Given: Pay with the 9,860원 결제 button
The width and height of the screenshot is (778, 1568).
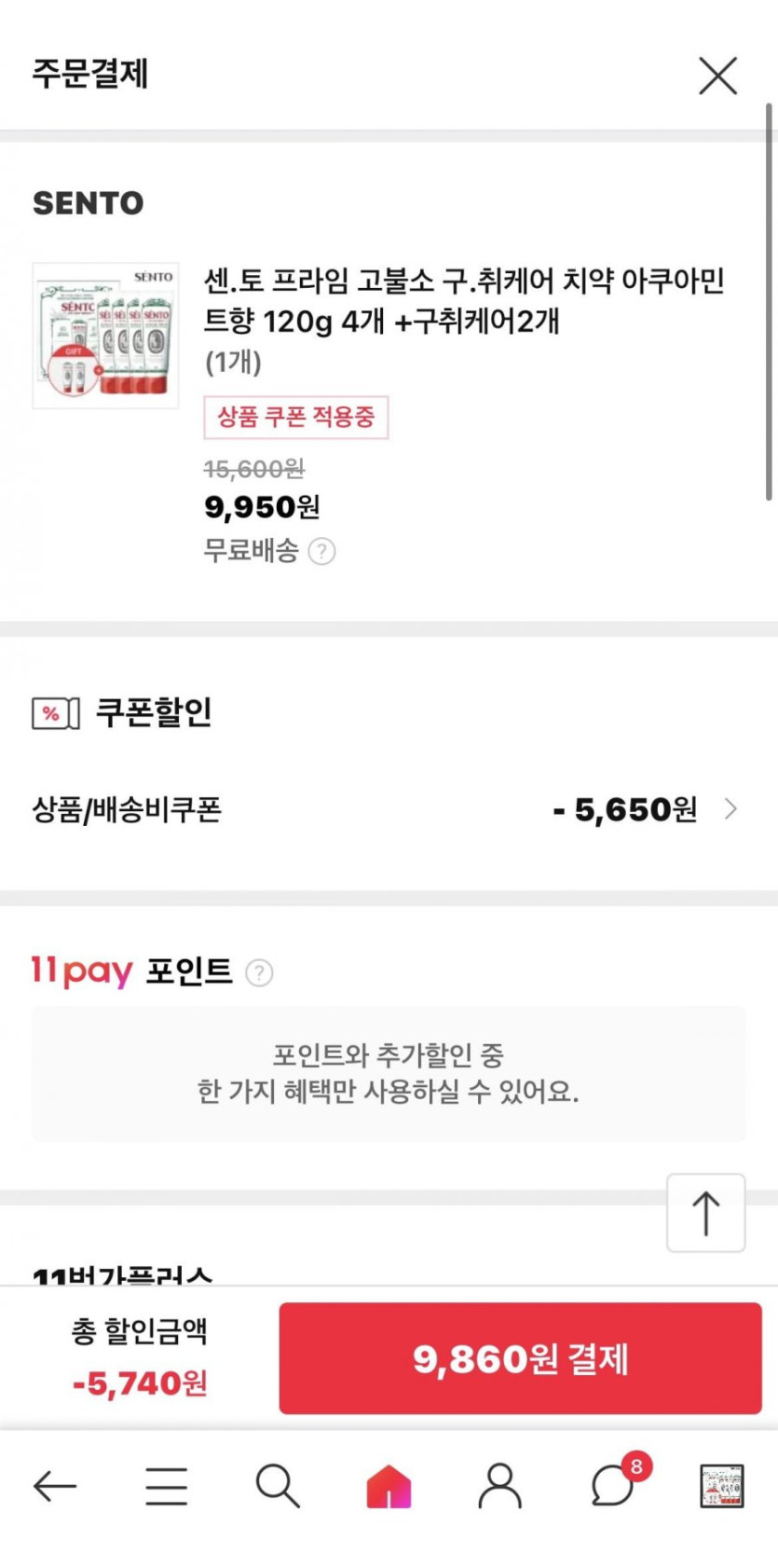Looking at the screenshot, I should coord(520,1358).
